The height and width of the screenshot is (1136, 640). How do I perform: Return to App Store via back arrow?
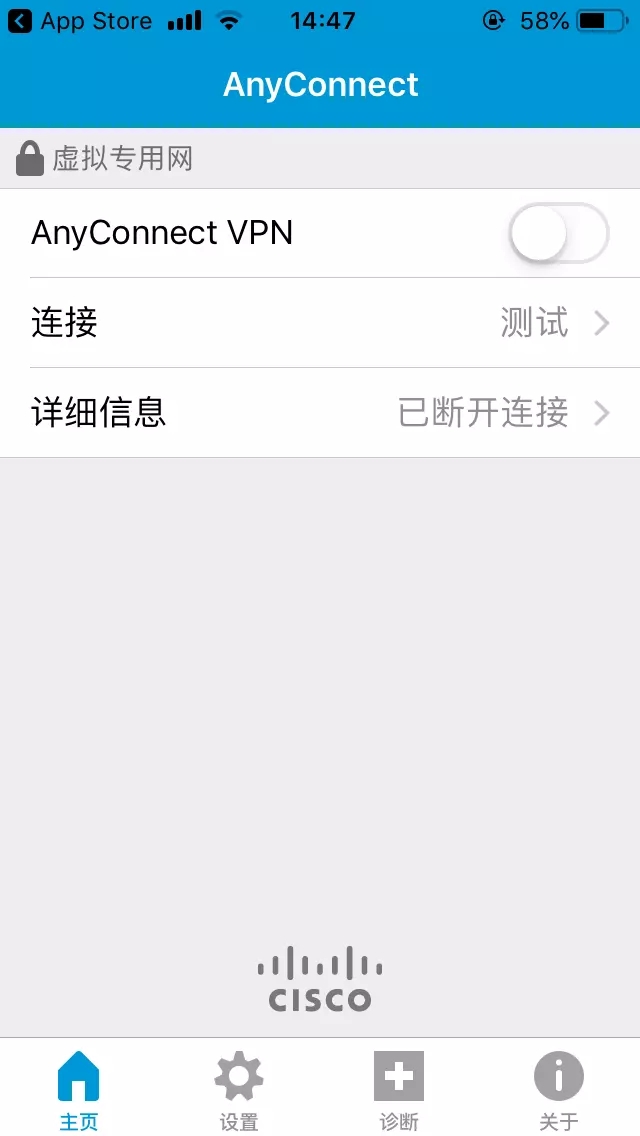(x=20, y=21)
